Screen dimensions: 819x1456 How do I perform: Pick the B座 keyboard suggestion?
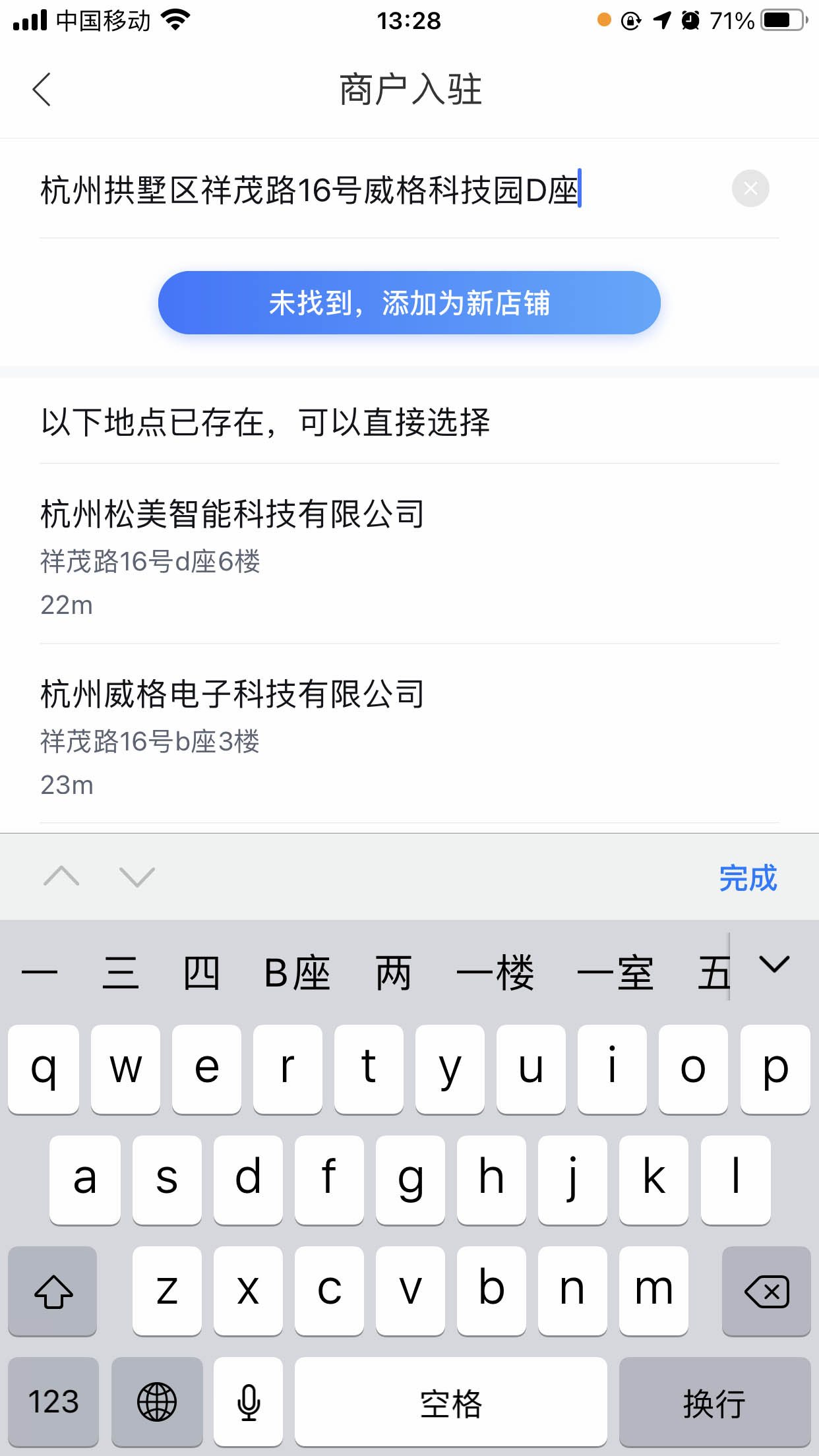click(x=297, y=973)
